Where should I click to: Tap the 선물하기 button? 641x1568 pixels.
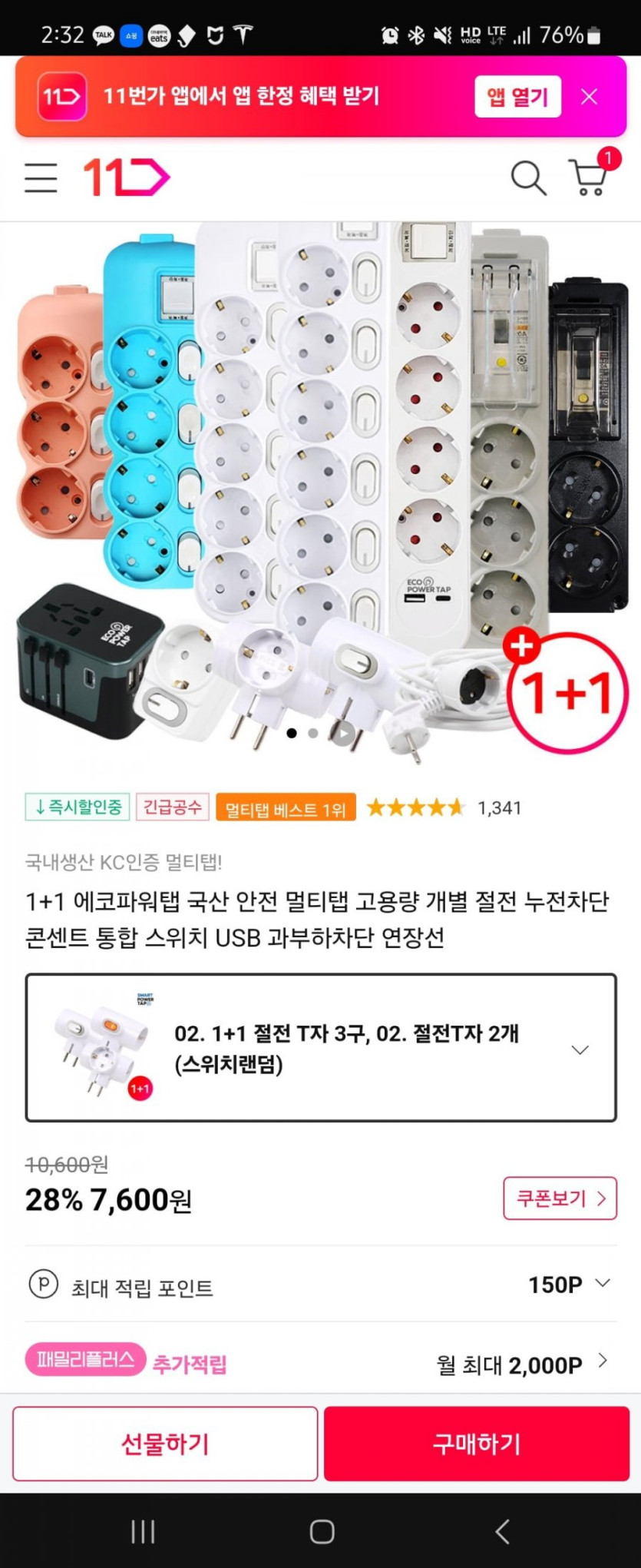pyautogui.click(x=166, y=1444)
